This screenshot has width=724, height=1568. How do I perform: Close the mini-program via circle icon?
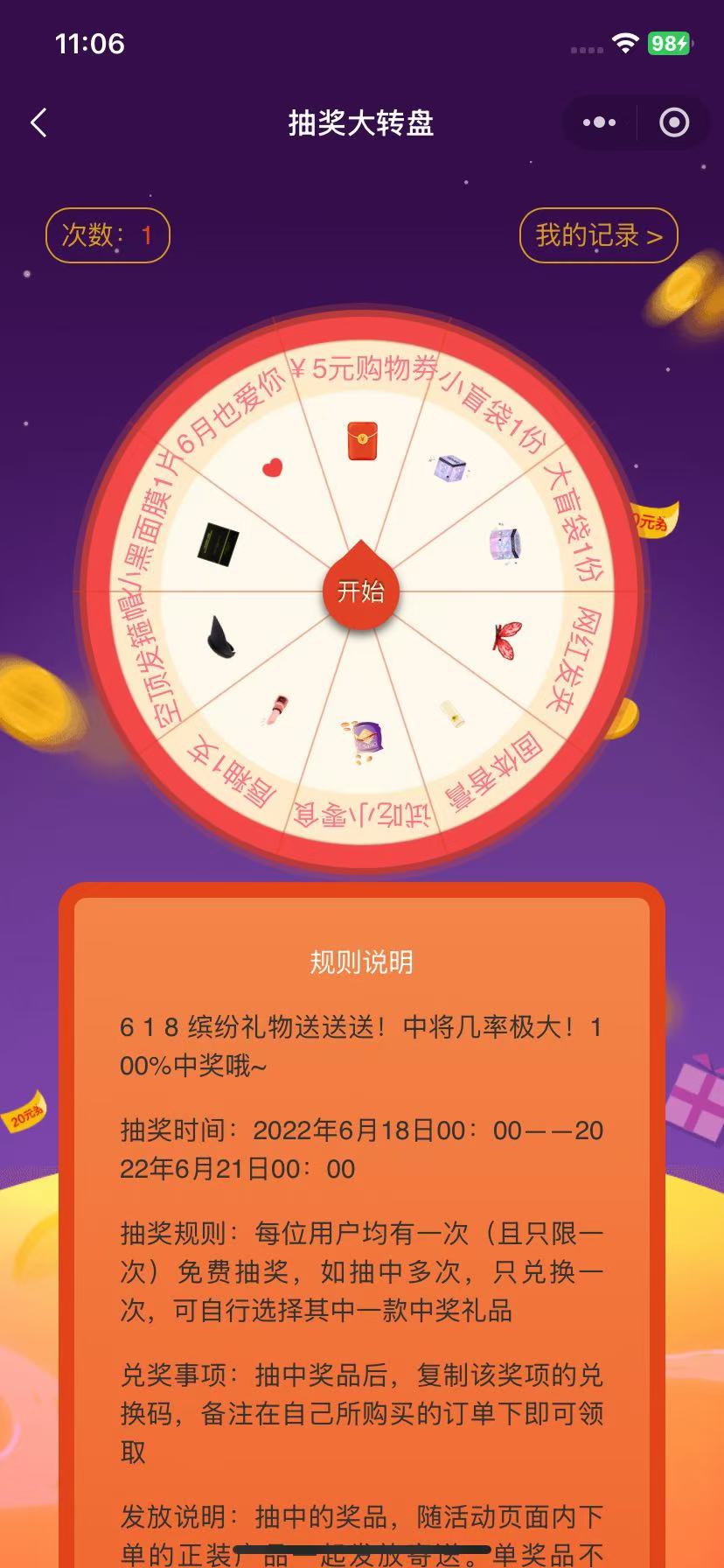[673, 123]
